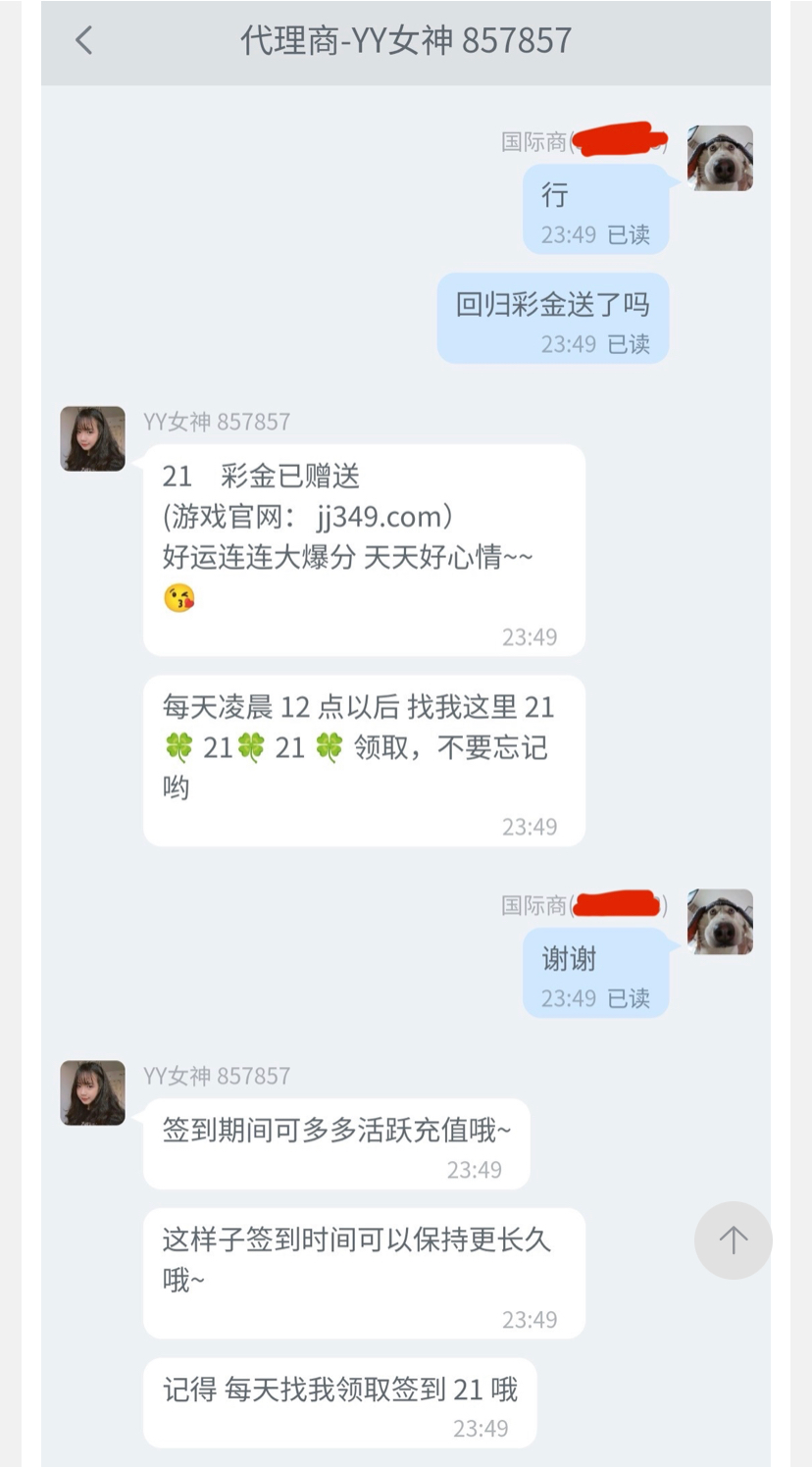Screen dimensions: 812x1467
Task: Open the dog avatar beside the 谢谢 message
Action: pos(720,922)
